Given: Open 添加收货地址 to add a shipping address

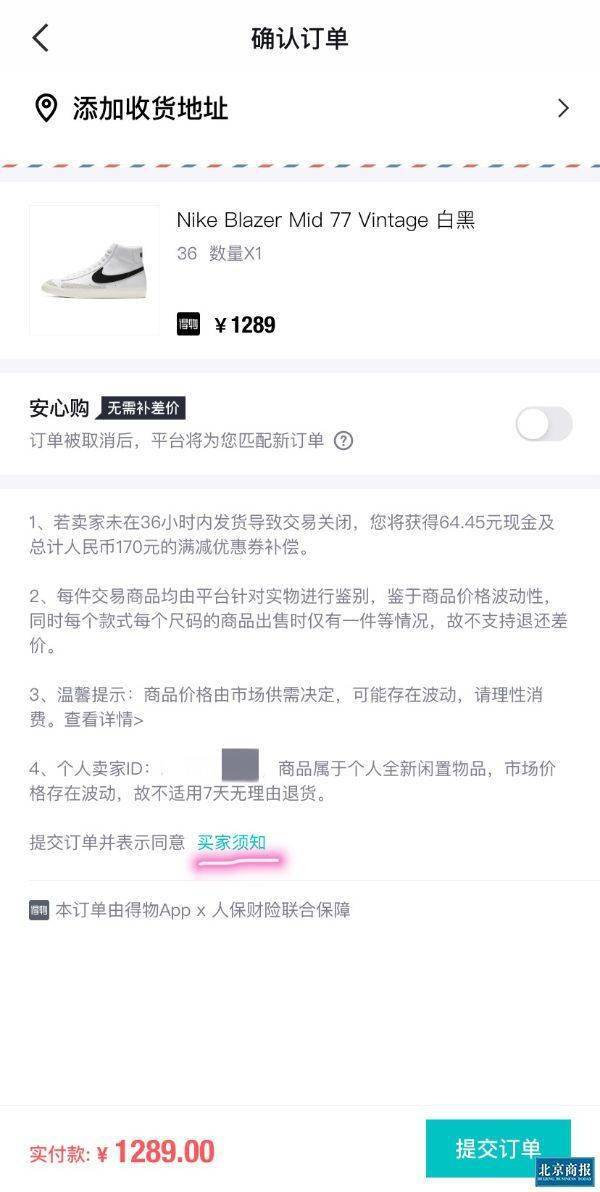Looking at the screenshot, I should tap(300, 108).
